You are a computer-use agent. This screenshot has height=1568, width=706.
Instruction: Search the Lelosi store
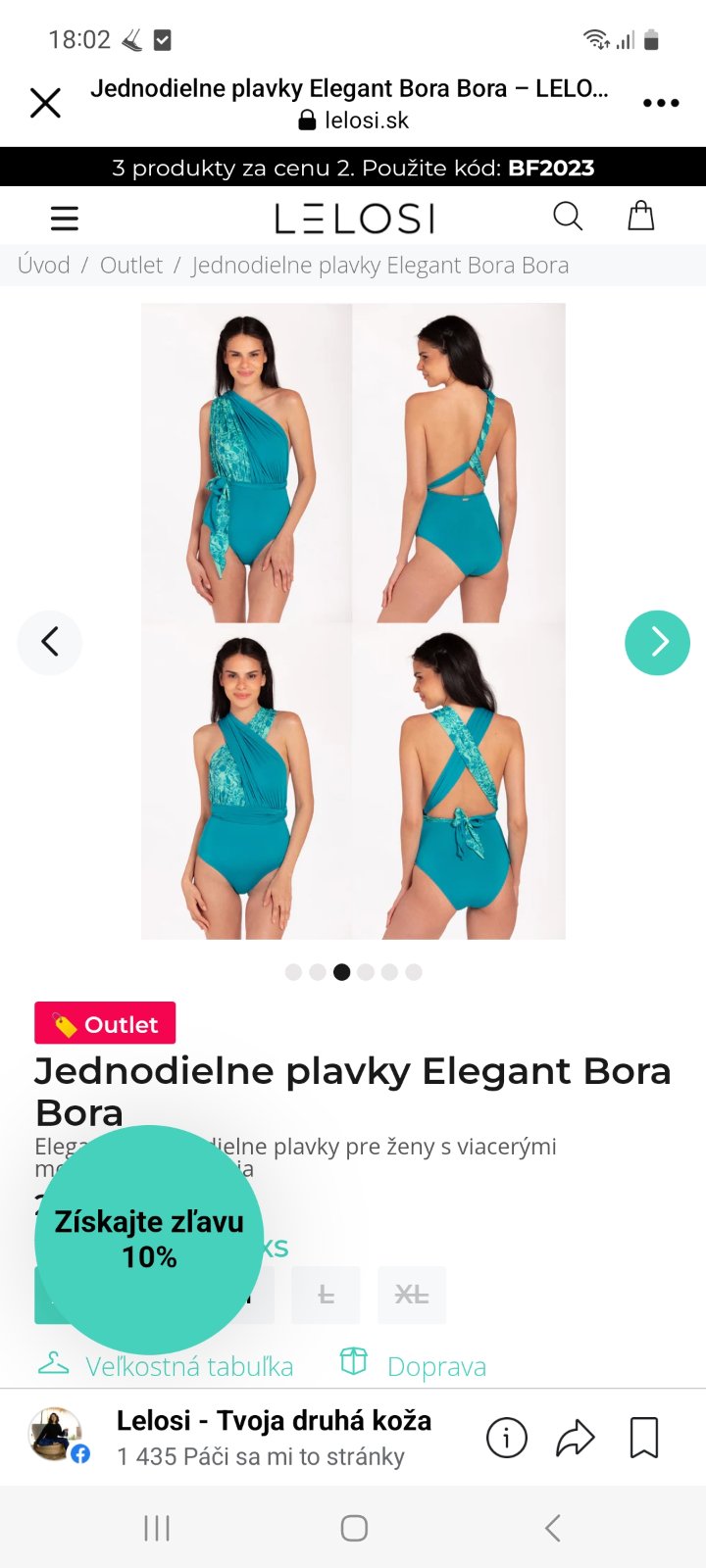click(x=568, y=217)
